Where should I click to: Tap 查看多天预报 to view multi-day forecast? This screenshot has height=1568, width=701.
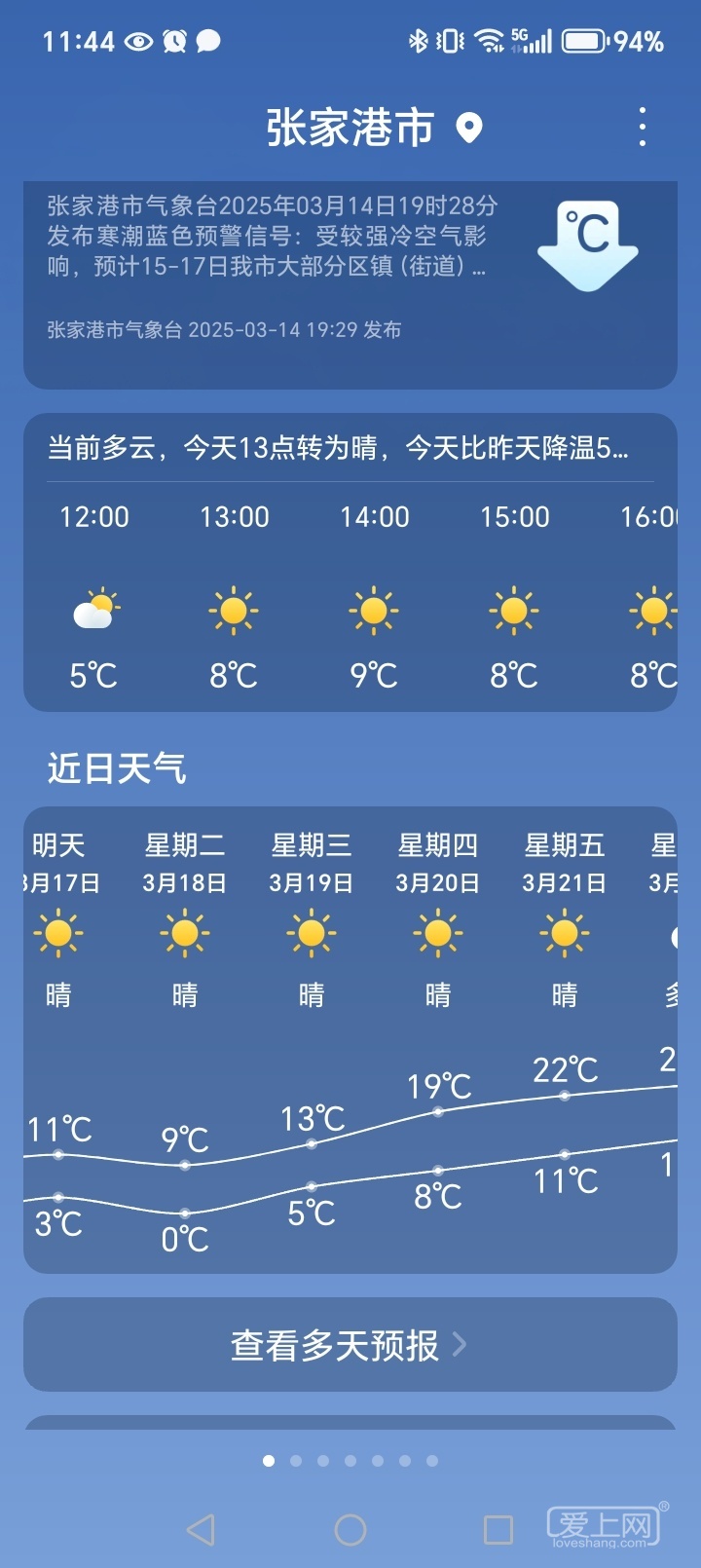point(350,1345)
